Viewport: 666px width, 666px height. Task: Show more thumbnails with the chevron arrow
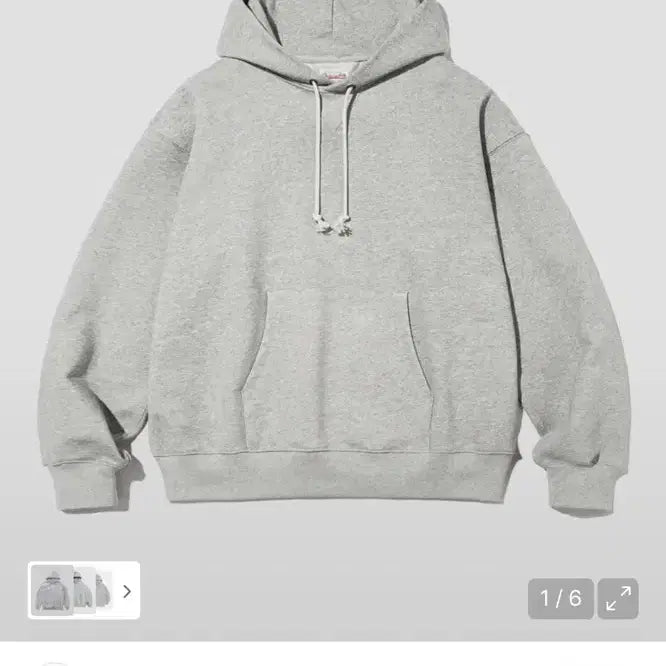(x=127, y=591)
